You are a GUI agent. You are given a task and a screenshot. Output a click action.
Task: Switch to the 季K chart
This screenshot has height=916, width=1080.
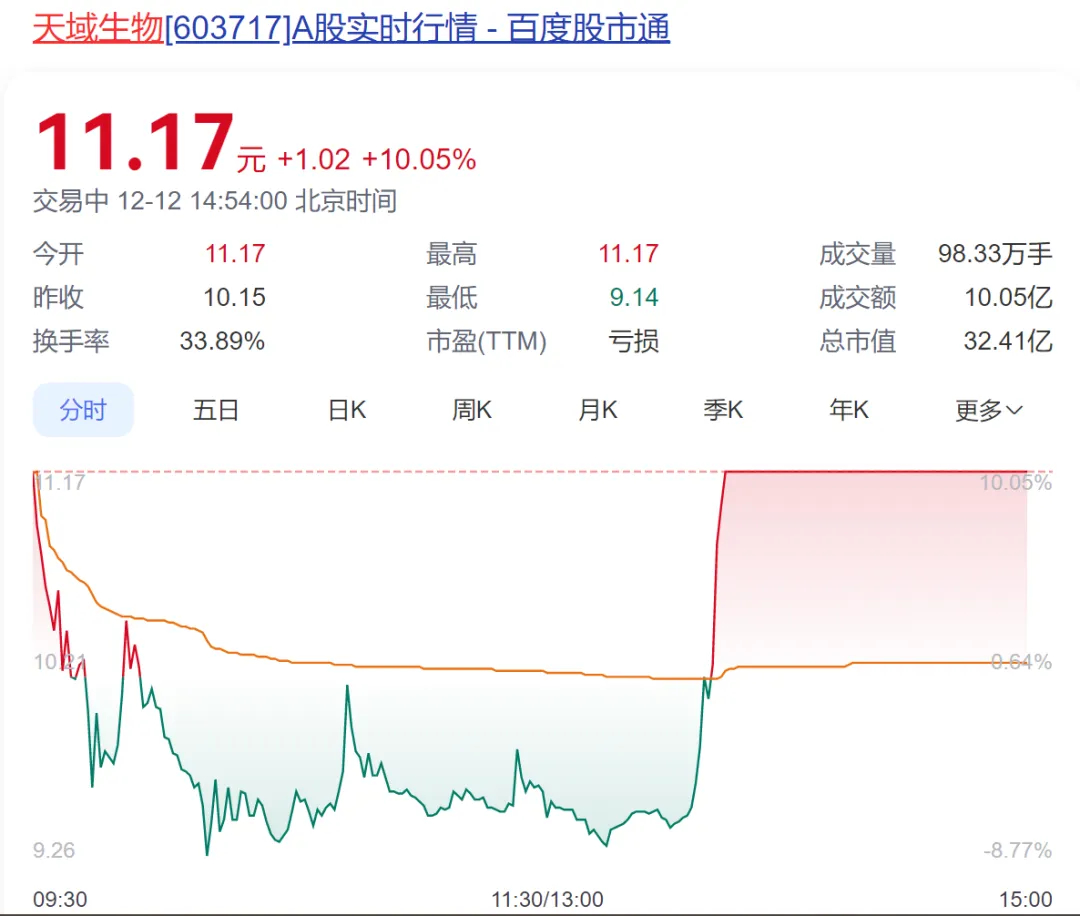coord(723,410)
